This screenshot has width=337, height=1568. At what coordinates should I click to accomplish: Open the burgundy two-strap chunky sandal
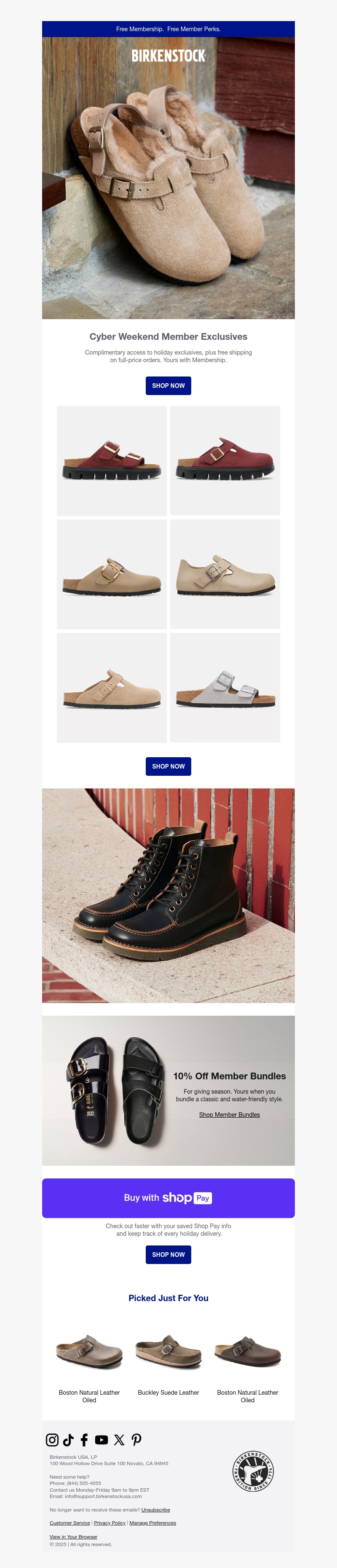coord(112,461)
